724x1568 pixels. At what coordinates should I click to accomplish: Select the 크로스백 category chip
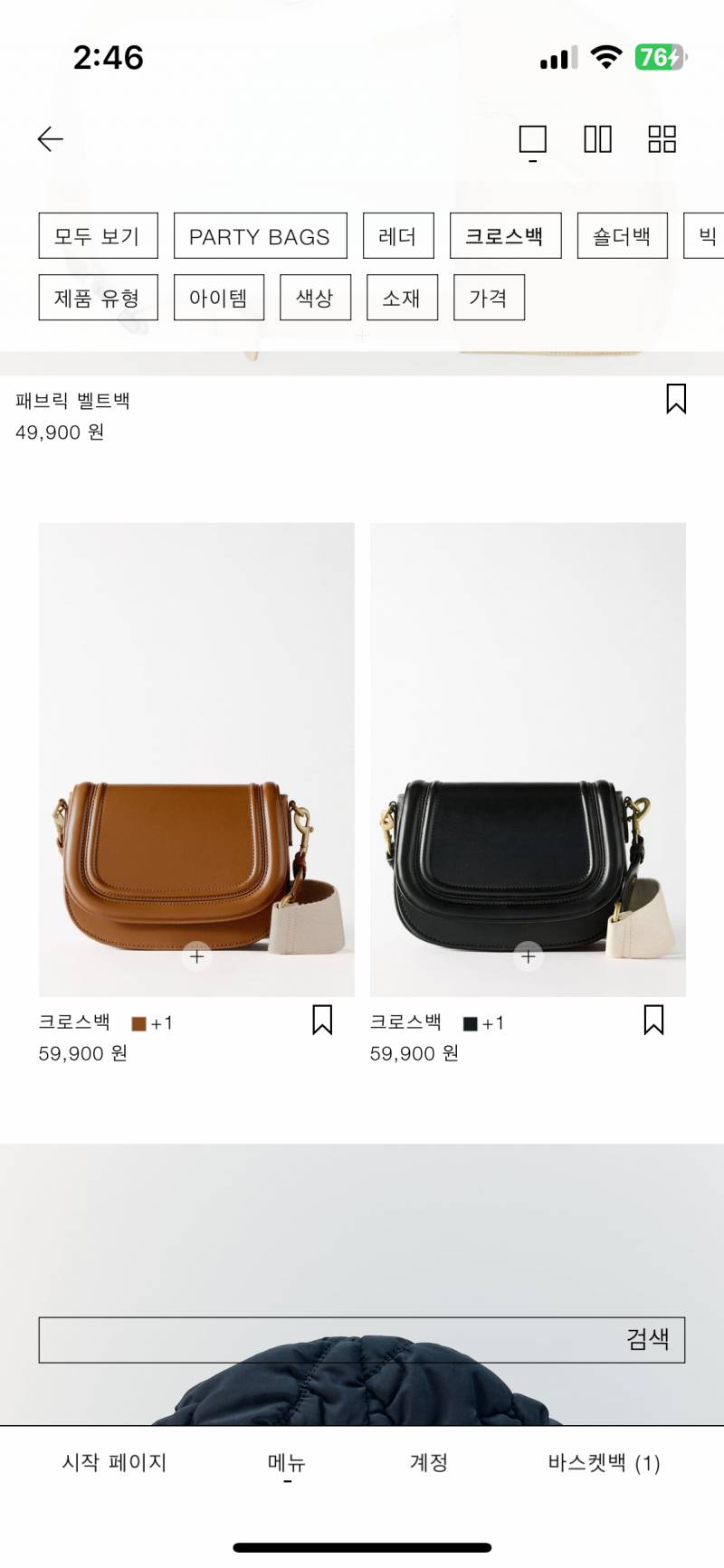point(505,236)
